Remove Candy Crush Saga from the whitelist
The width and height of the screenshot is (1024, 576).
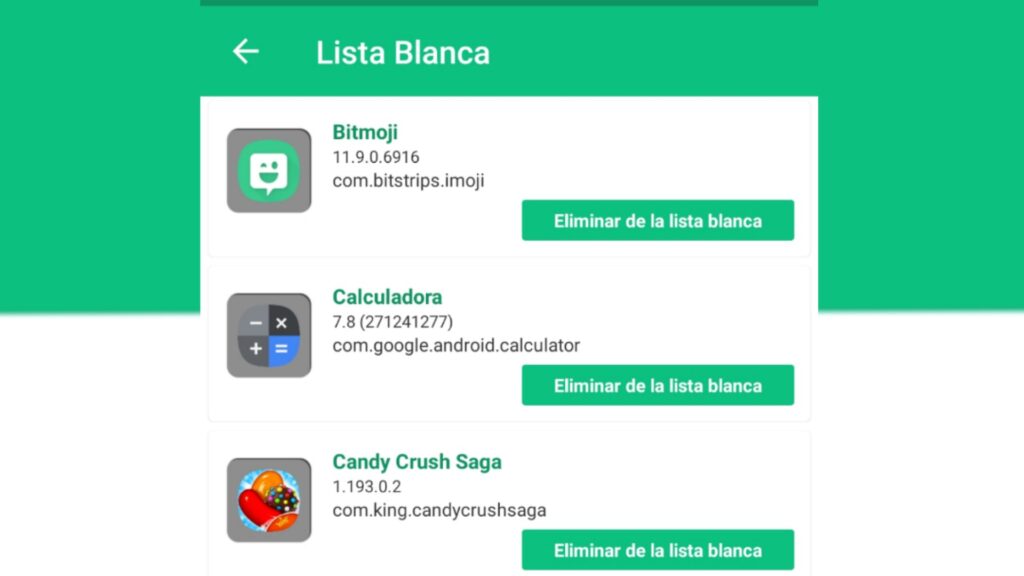point(657,550)
